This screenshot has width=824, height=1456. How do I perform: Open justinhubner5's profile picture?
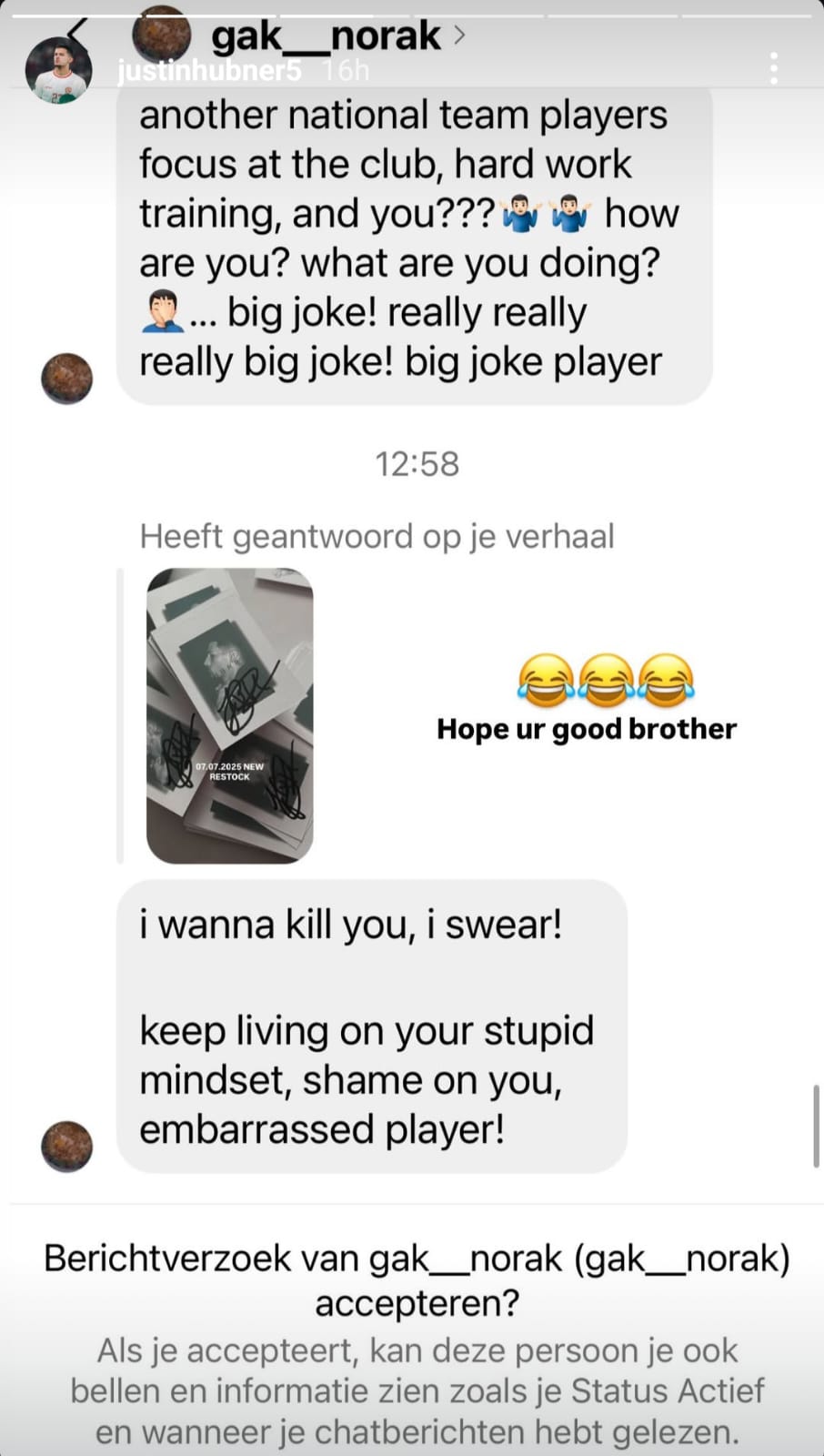click(x=56, y=71)
